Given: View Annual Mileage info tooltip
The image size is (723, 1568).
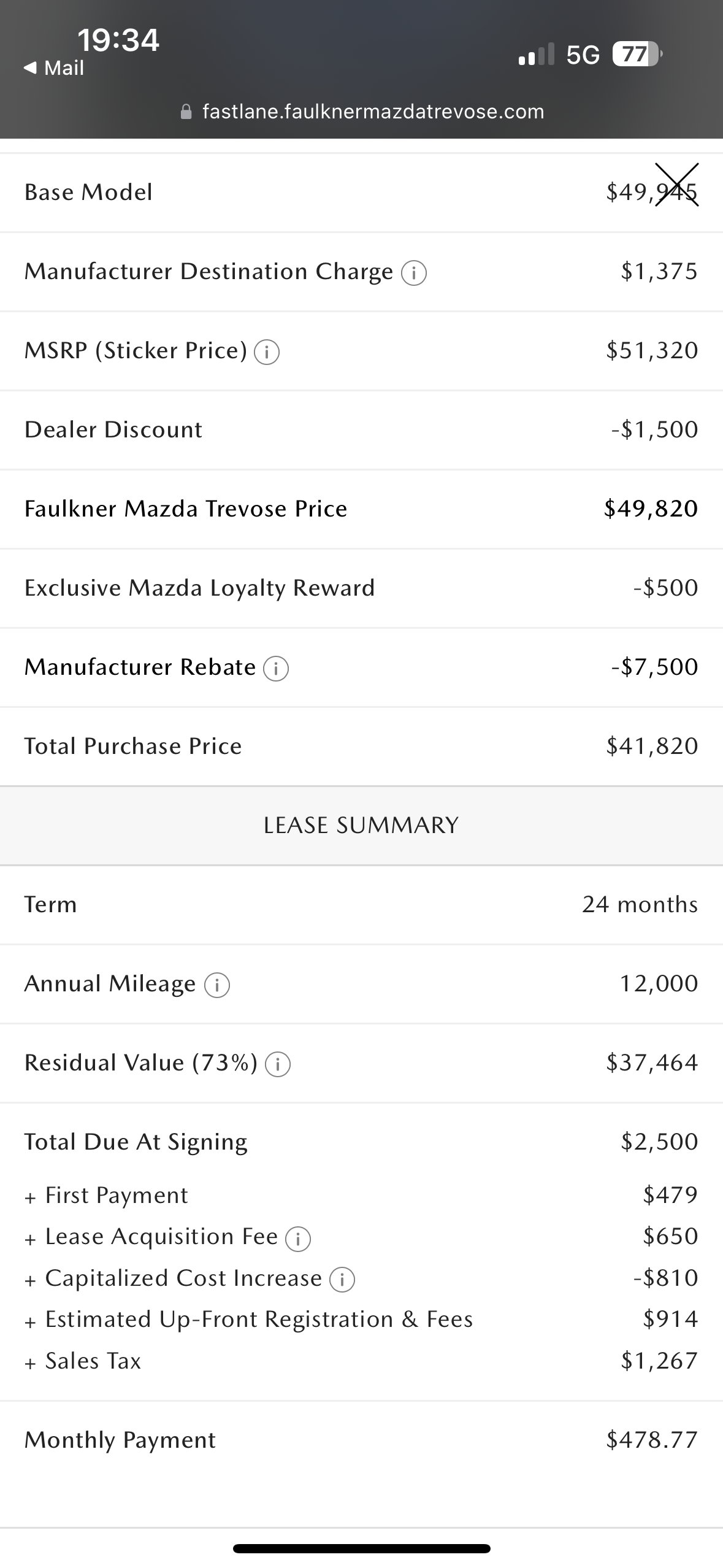Looking at the screenshot, I should click(216, 985).
